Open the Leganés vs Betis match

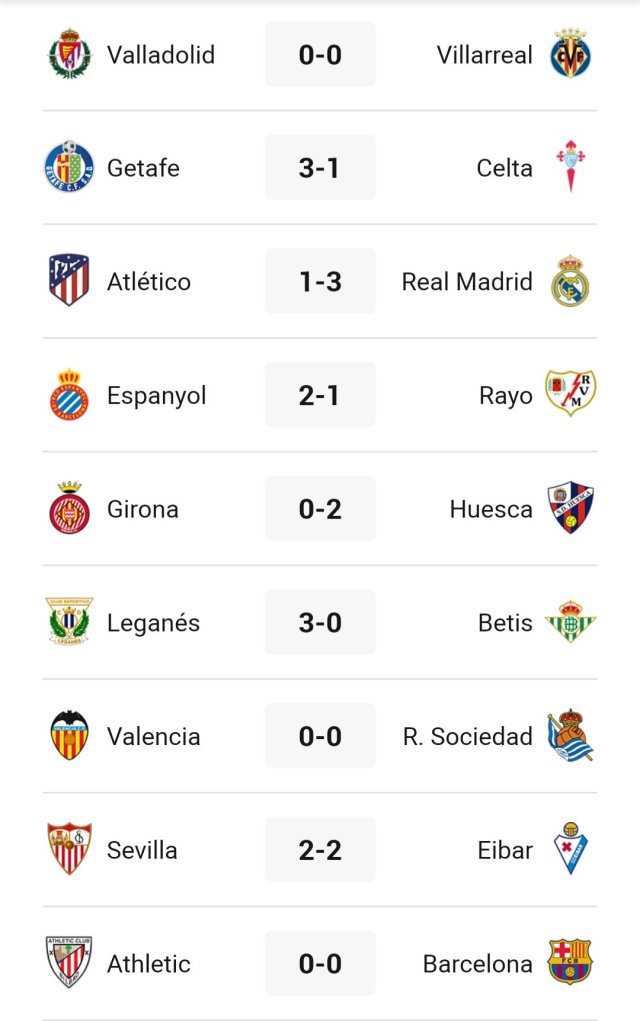(320, 623)
